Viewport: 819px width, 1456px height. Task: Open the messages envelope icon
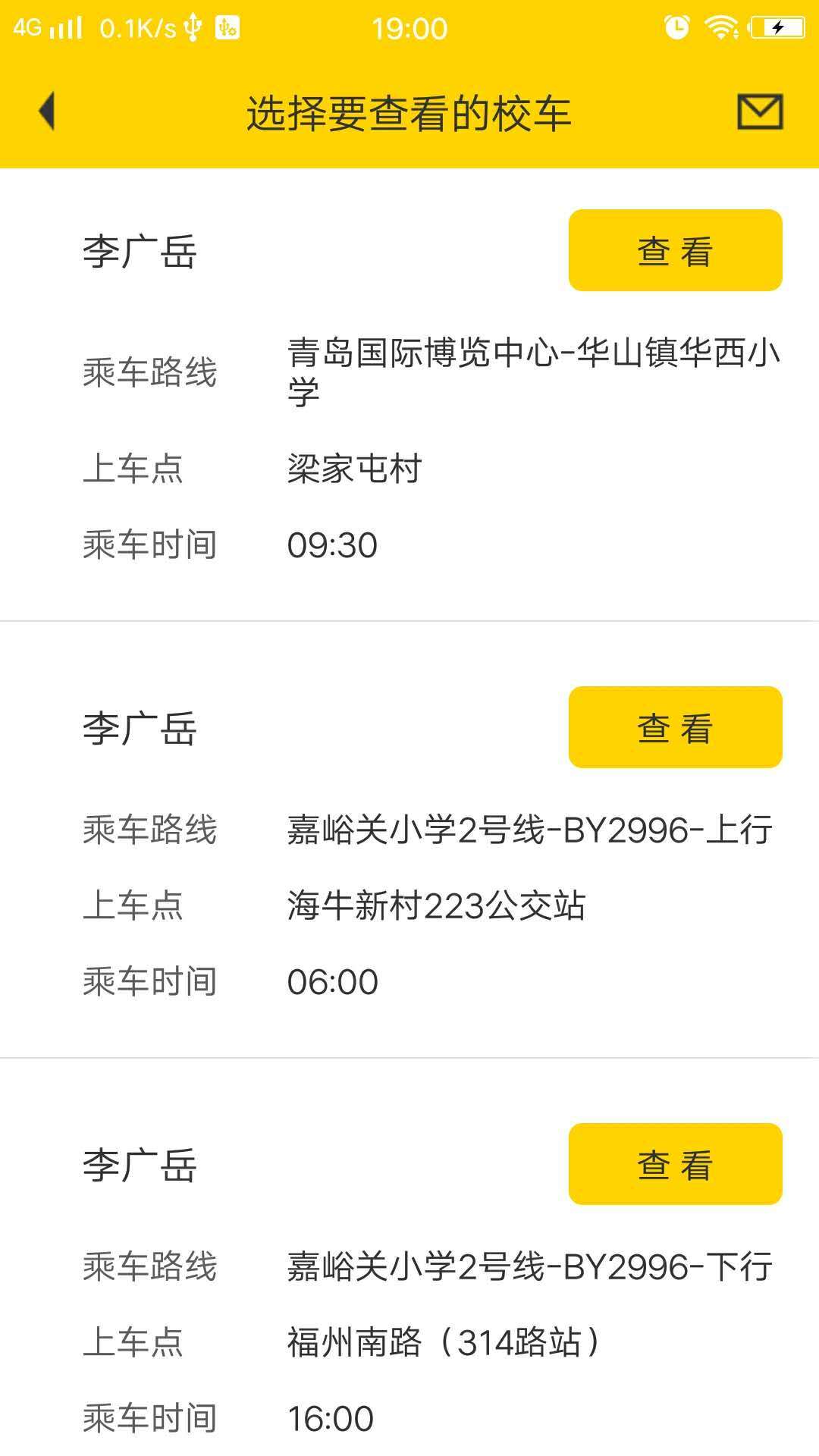760,112
